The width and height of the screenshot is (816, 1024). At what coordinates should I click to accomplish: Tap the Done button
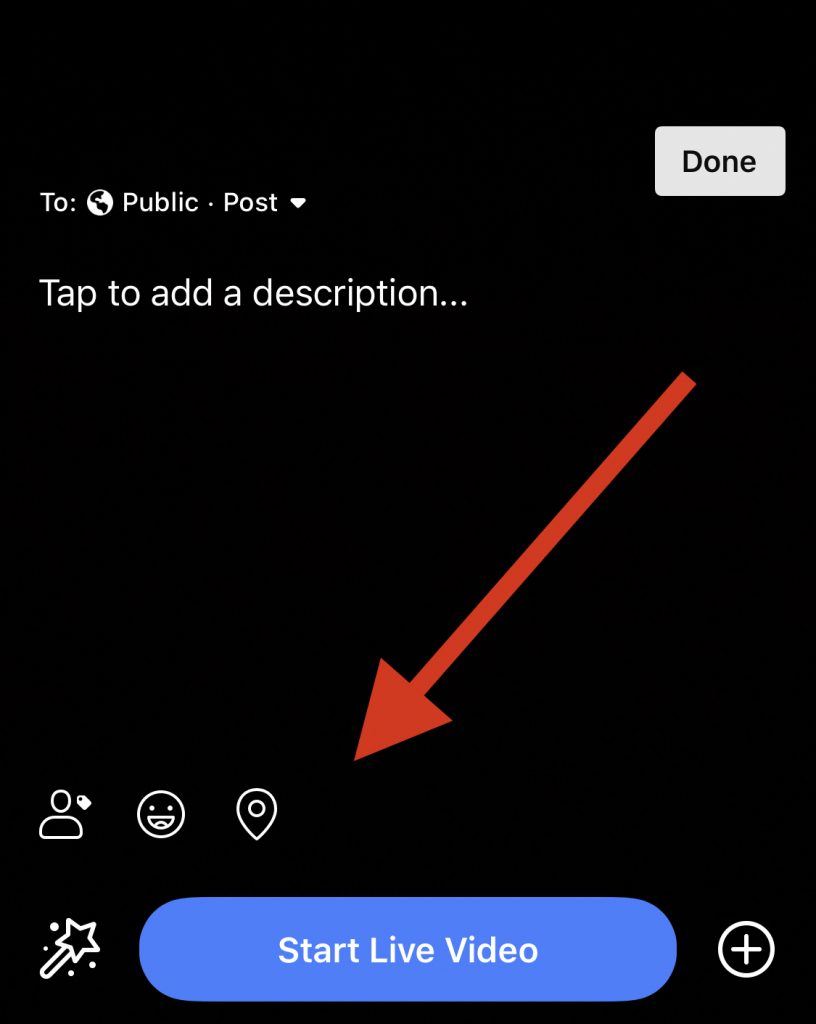click(719, 161)
